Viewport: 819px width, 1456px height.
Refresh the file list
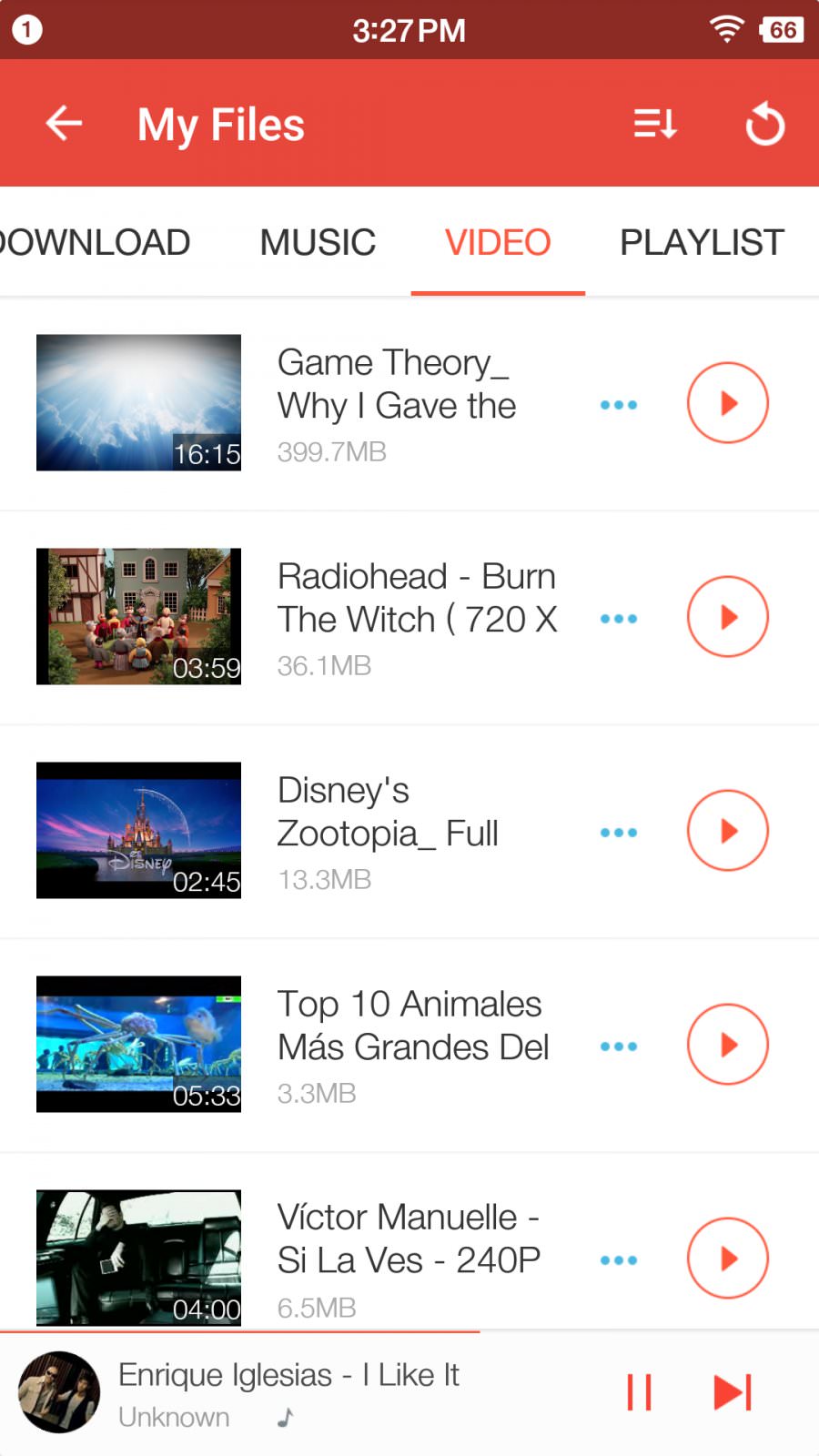[x=764, y=123]
